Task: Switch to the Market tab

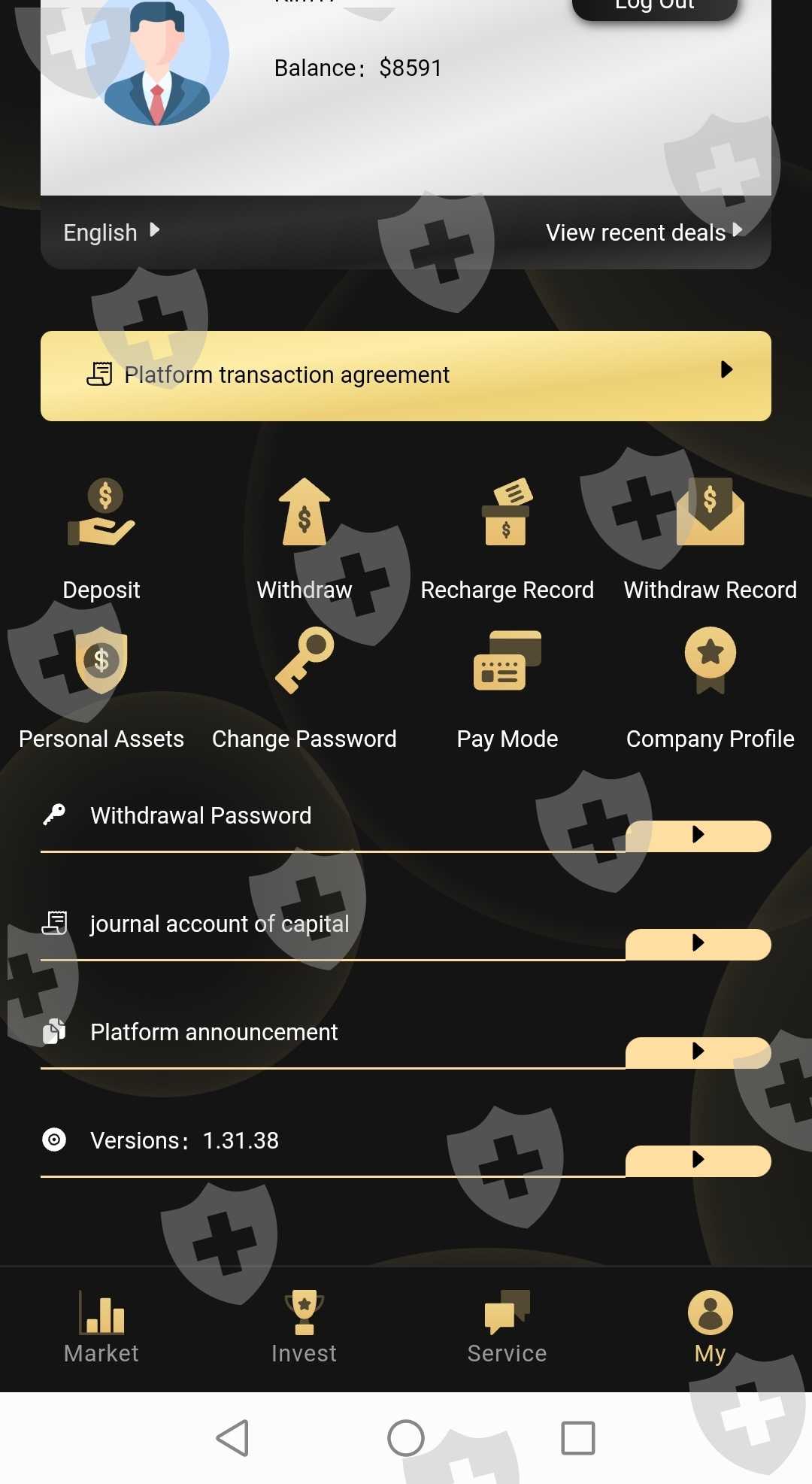Action: click(101, 1328)
